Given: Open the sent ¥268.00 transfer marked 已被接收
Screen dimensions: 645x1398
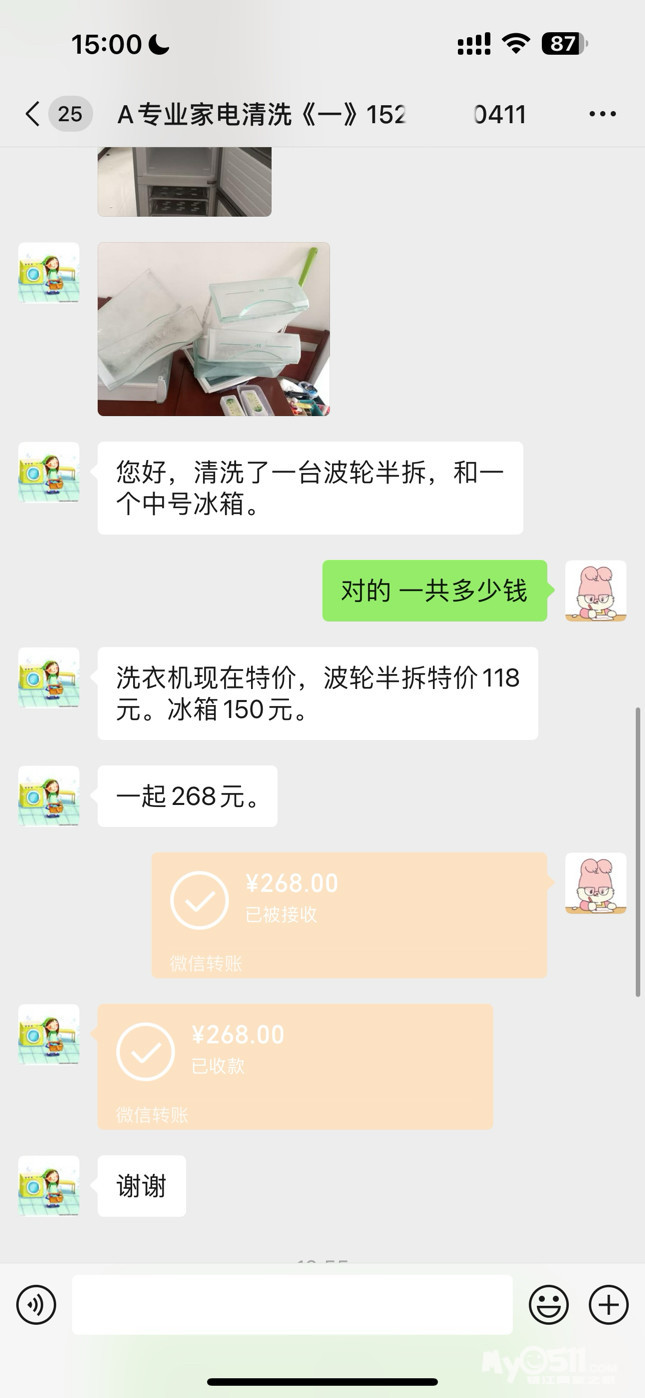Looking at the screenshot, I should click(349, 914).
